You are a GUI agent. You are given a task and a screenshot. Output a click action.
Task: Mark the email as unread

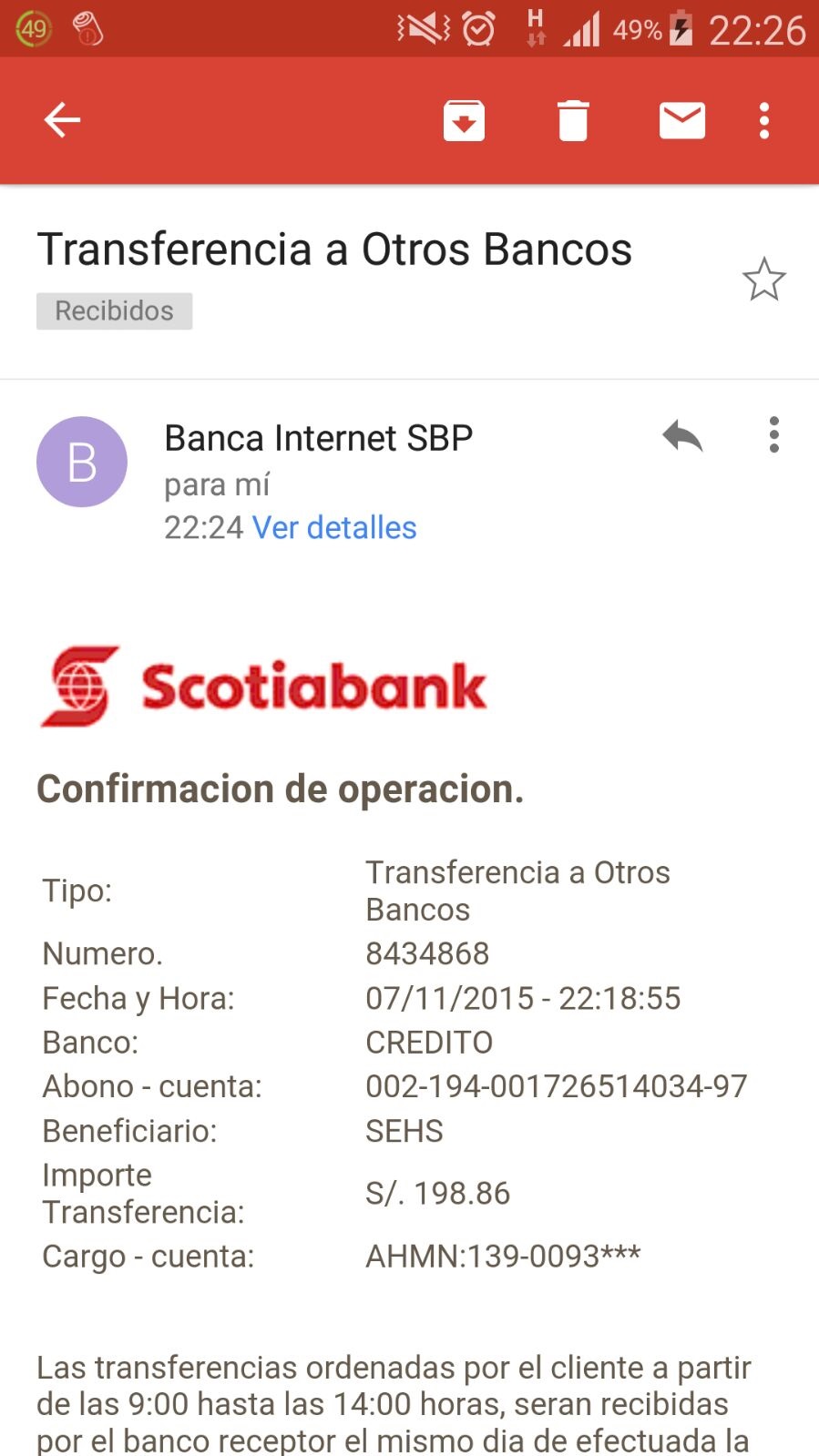(x=681, y=120)
